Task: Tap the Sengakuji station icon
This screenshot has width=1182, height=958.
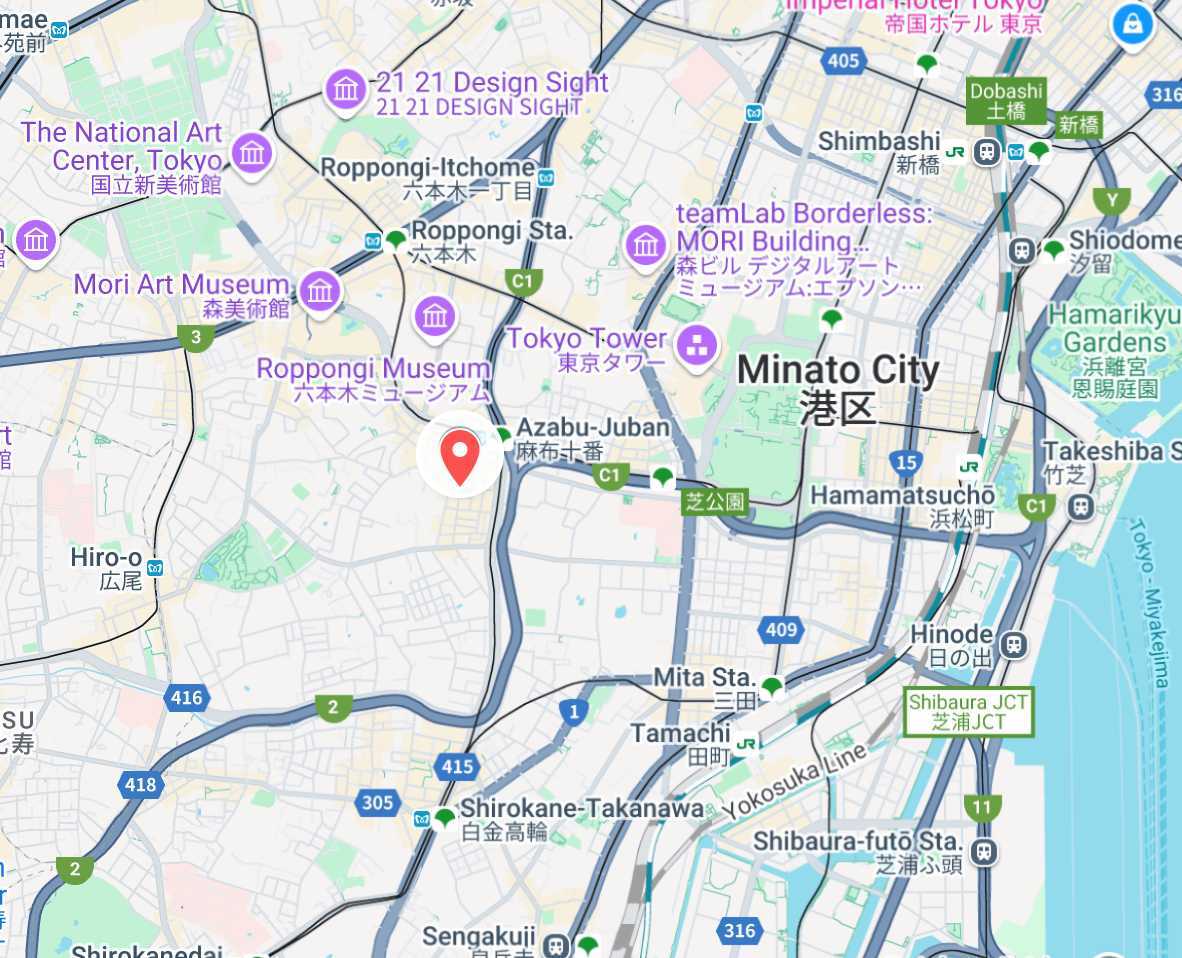Action: (x=557, y=943)
